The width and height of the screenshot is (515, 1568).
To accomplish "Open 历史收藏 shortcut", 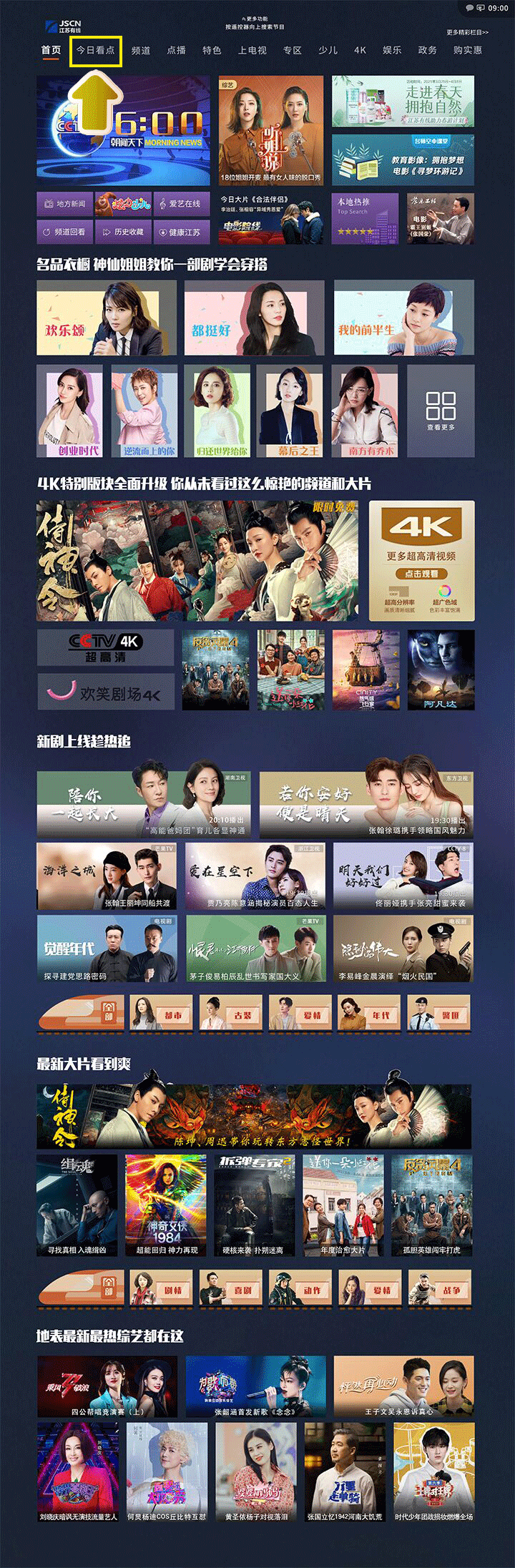I will coord(123,232).
